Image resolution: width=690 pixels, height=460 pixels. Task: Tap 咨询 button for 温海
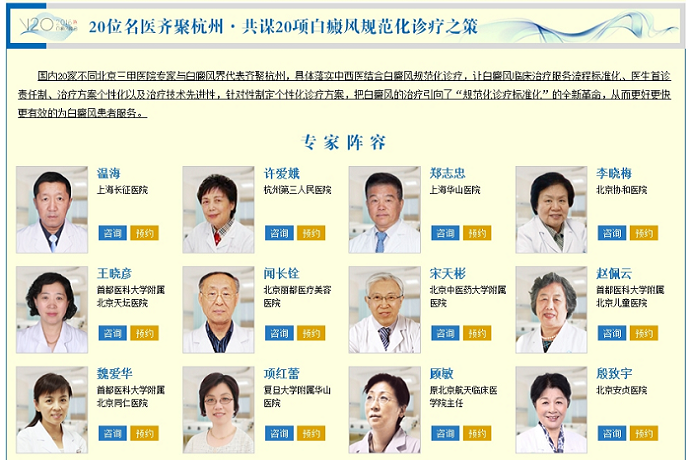click(111, 233)
